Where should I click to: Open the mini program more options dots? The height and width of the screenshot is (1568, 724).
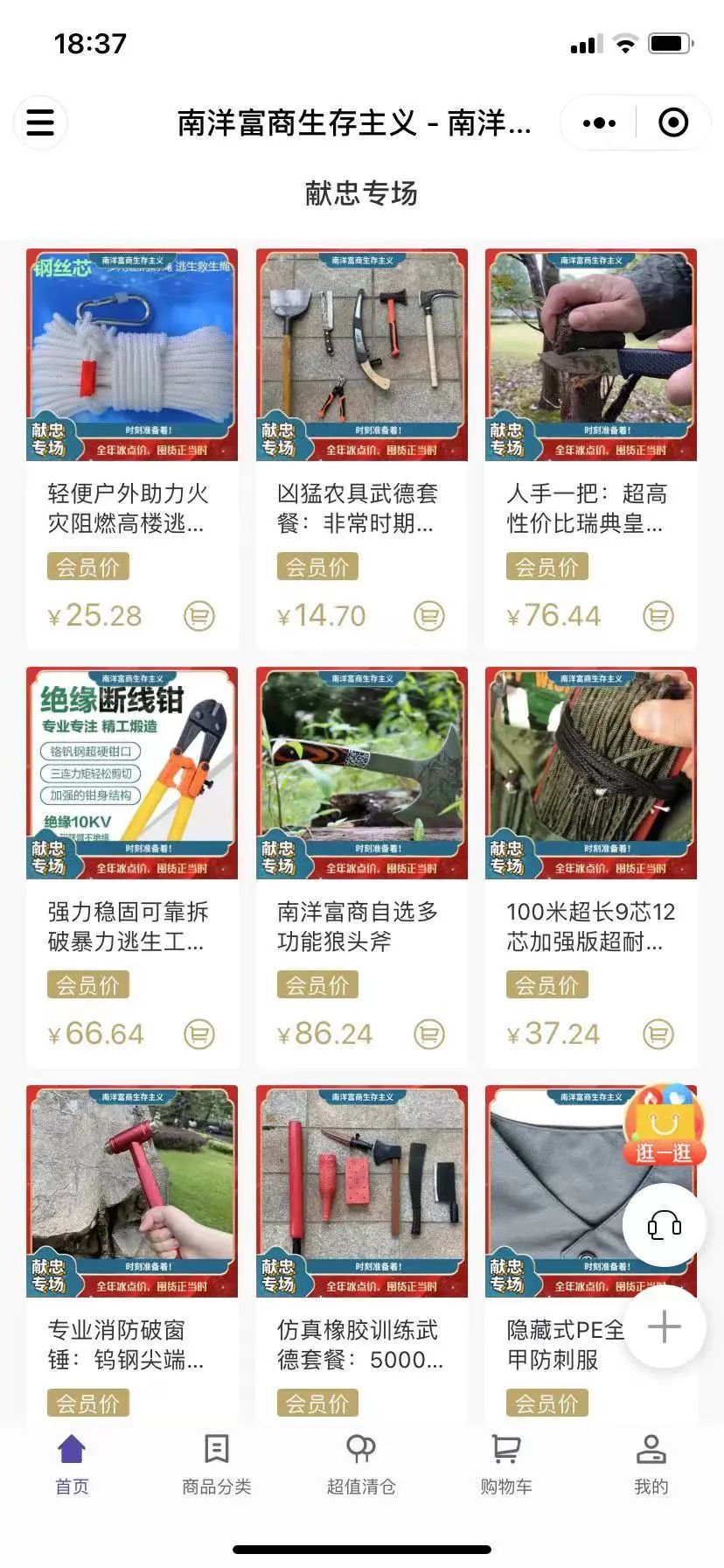click(x=599, y=123)
